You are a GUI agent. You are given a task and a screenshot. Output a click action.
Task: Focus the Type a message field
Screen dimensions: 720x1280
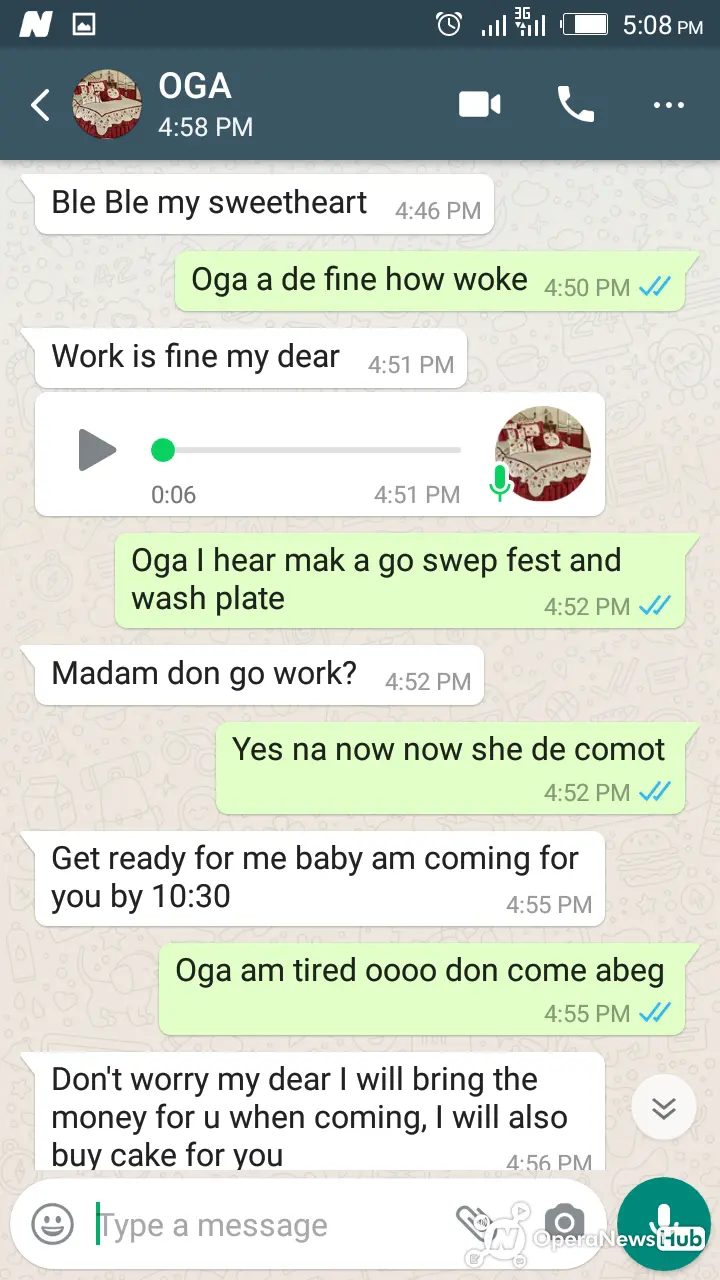coord(270,1225)
